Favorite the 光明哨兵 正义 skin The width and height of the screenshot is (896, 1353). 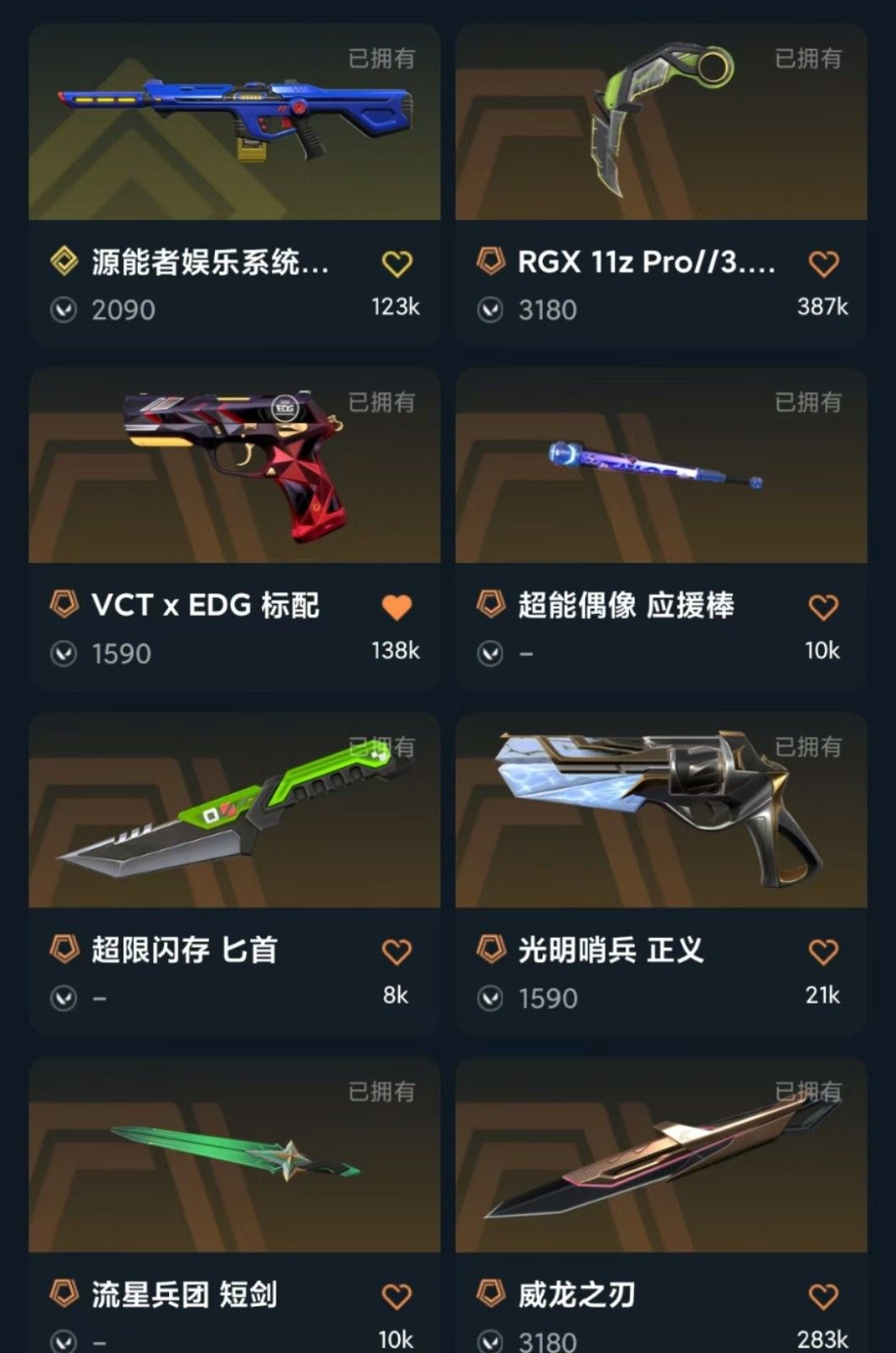[x=823, y=952]
